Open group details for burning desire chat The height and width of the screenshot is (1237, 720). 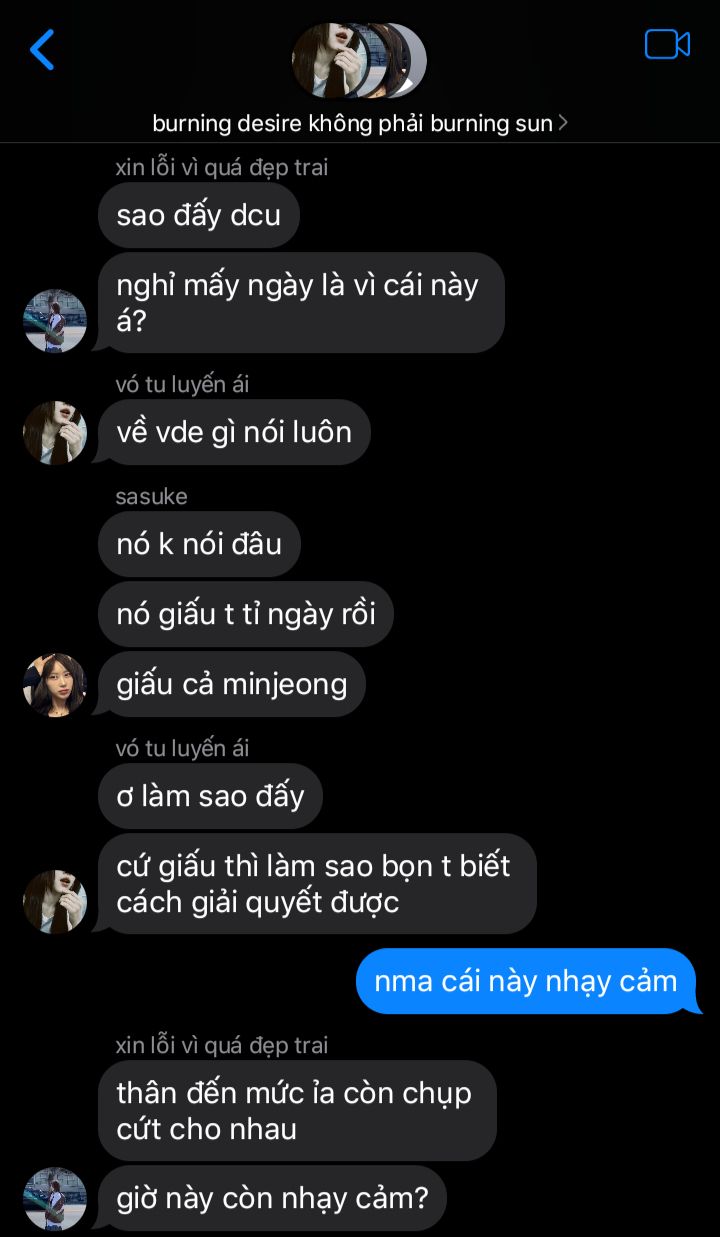pyautogui.click(x=360, y=123)
